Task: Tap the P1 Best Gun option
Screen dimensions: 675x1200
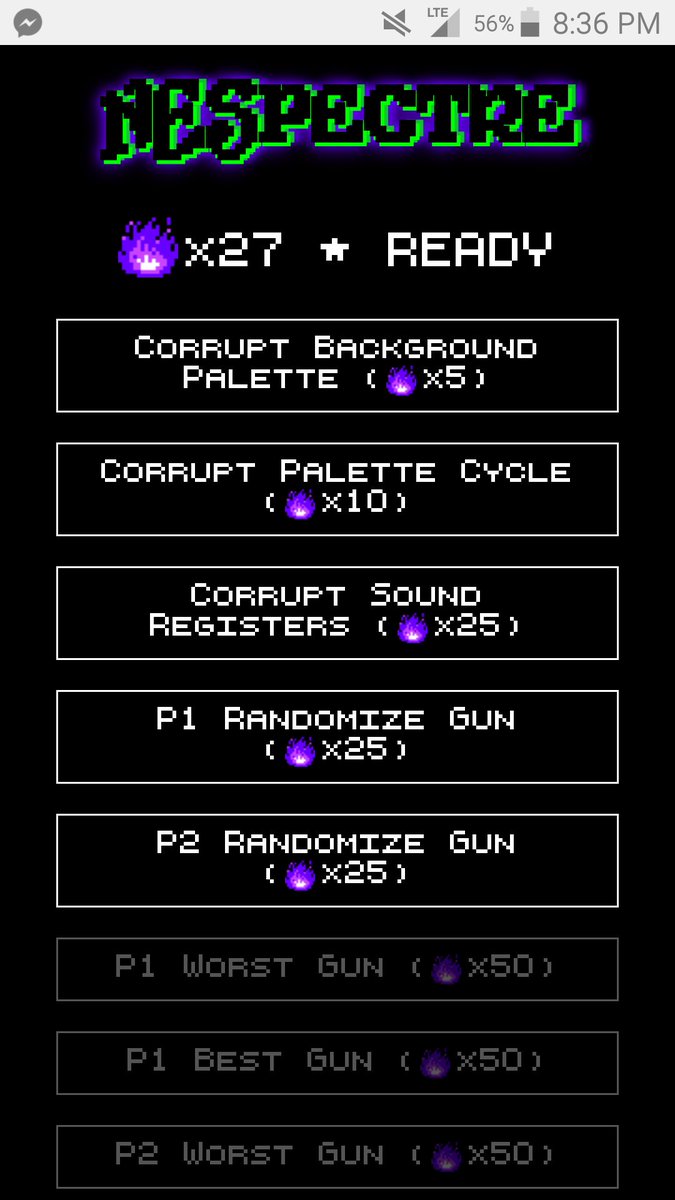Action: [x=337, y=1062]
